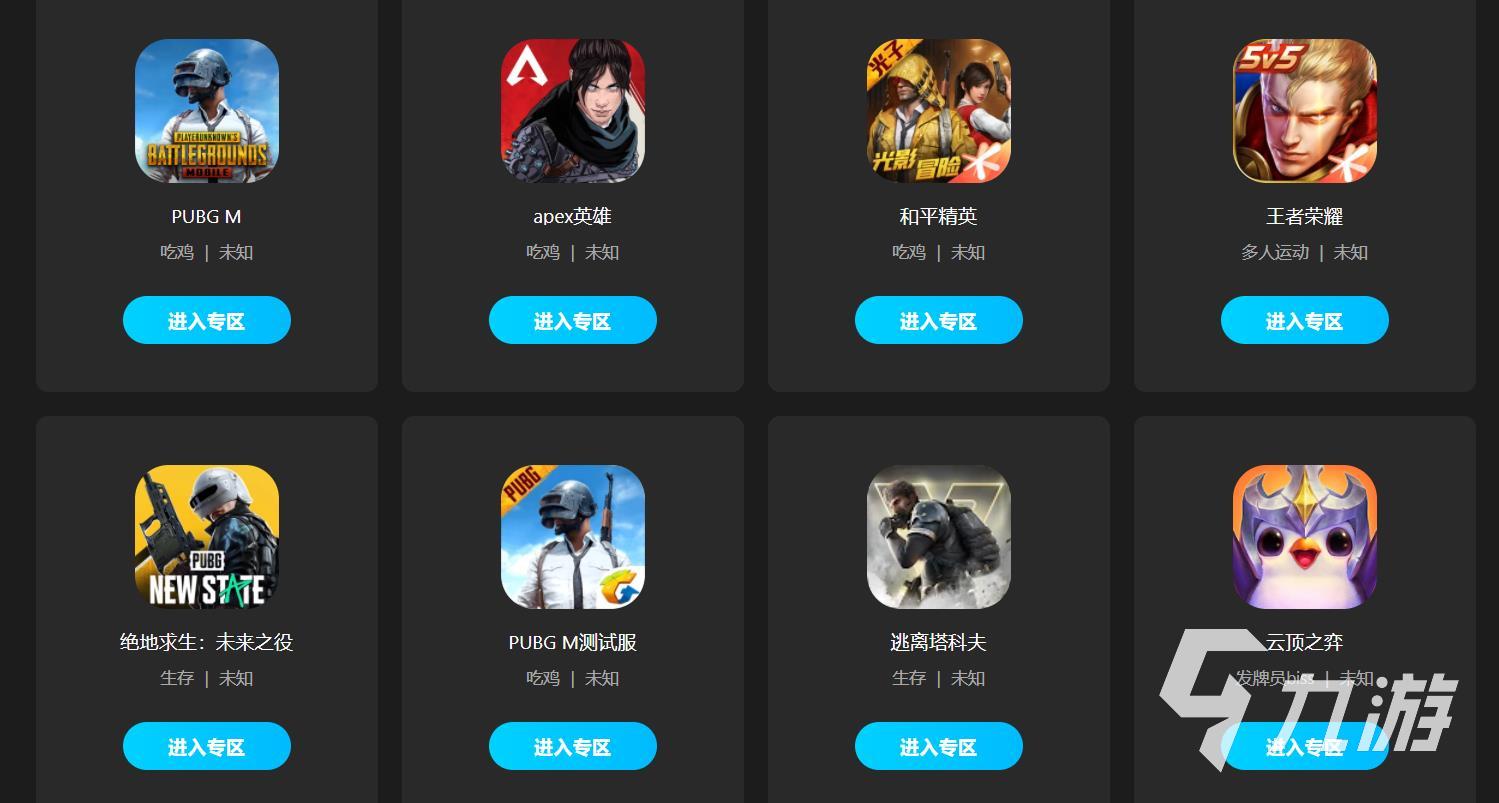
Task: Open the PUBG New State icon
Action: pyautogui.click(x=207, y=537)
